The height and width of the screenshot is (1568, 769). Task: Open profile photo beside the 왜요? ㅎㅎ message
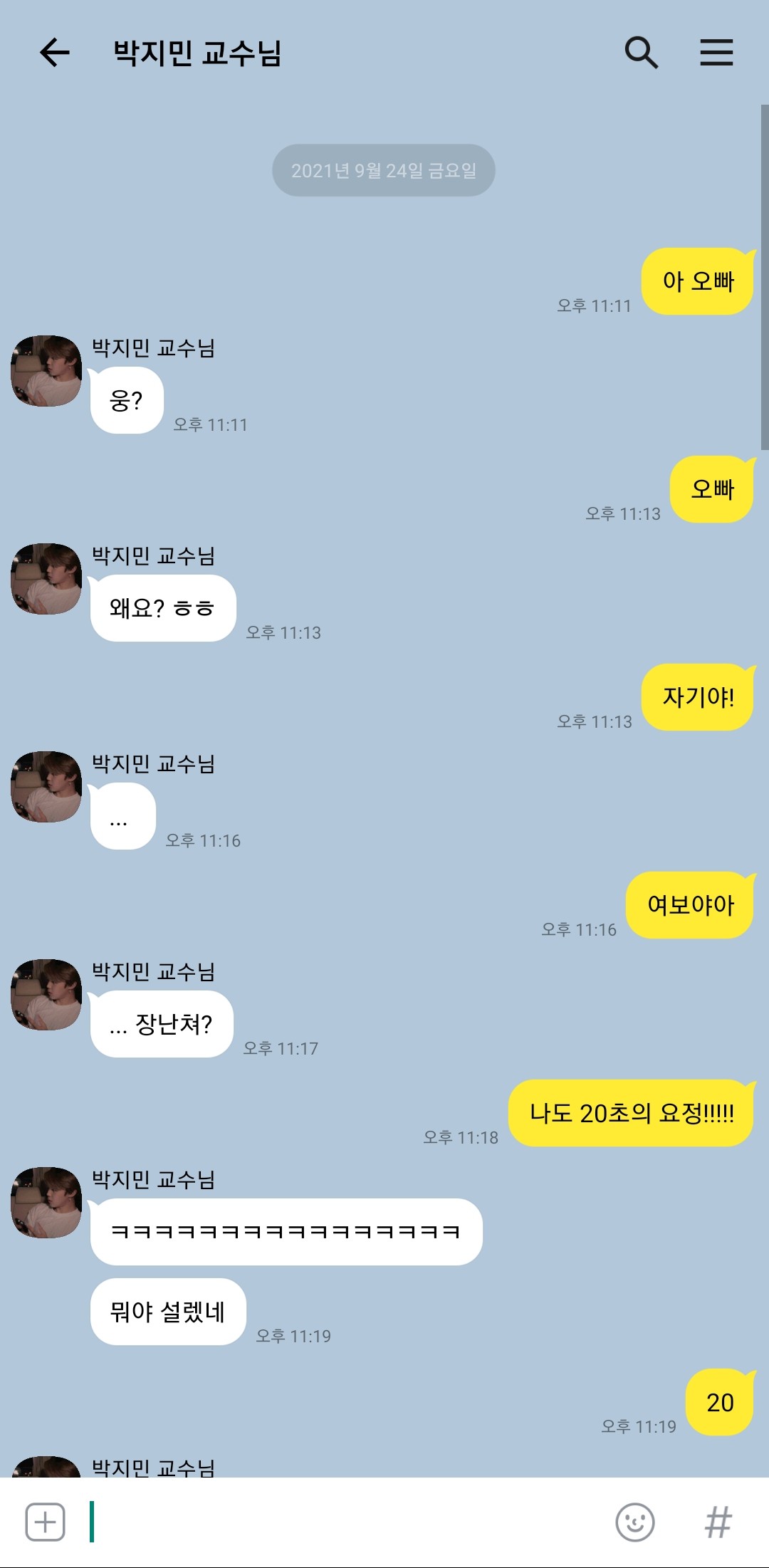click(x=46, y=579)
